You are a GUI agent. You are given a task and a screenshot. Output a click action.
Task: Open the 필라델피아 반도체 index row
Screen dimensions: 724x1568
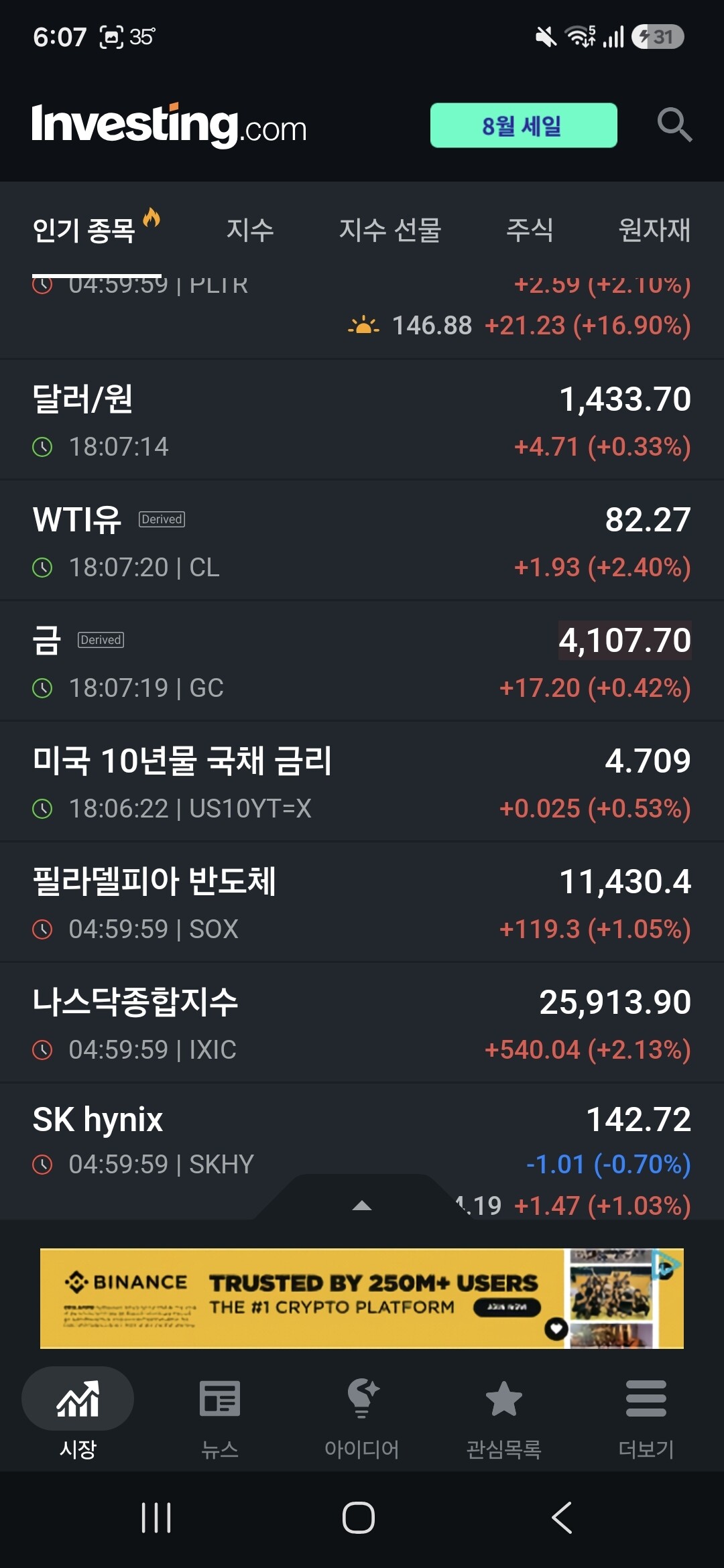(x=362, y=903)
